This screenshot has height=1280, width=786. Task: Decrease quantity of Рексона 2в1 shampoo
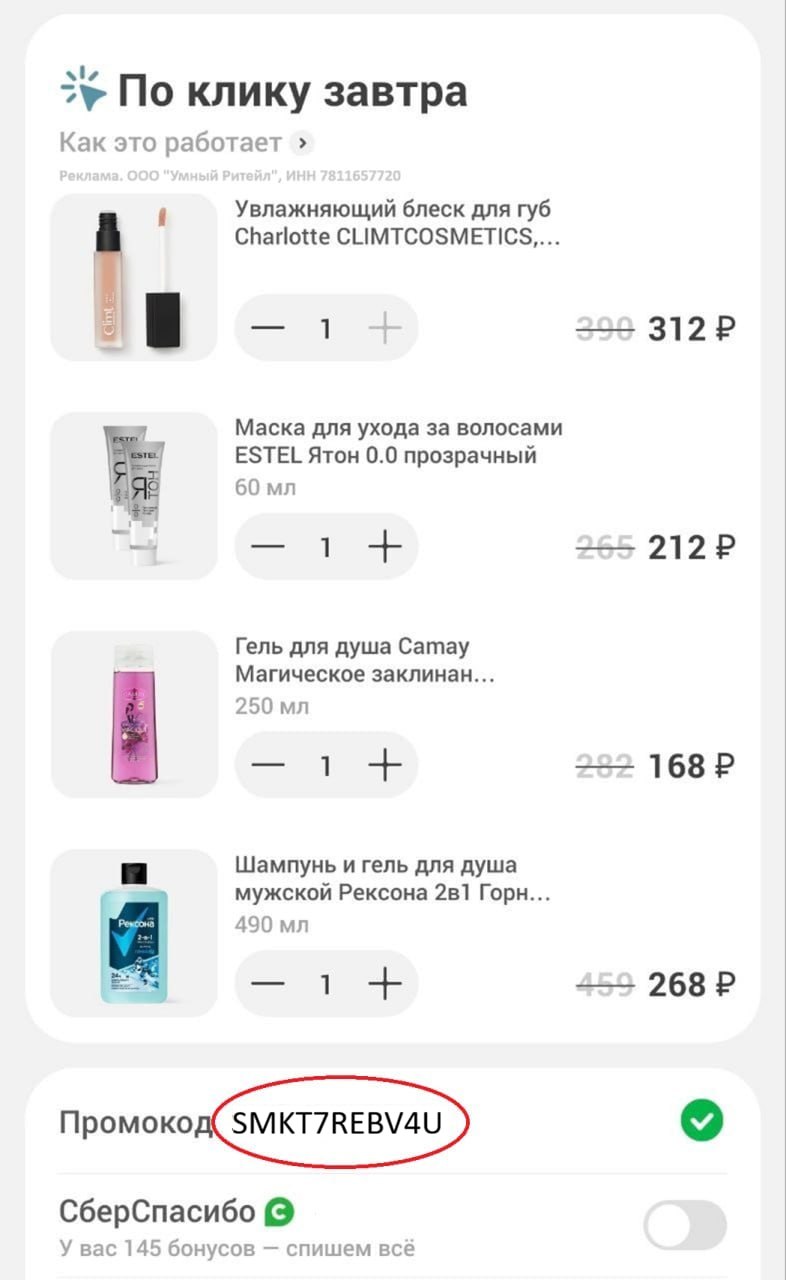pos(268,985)
